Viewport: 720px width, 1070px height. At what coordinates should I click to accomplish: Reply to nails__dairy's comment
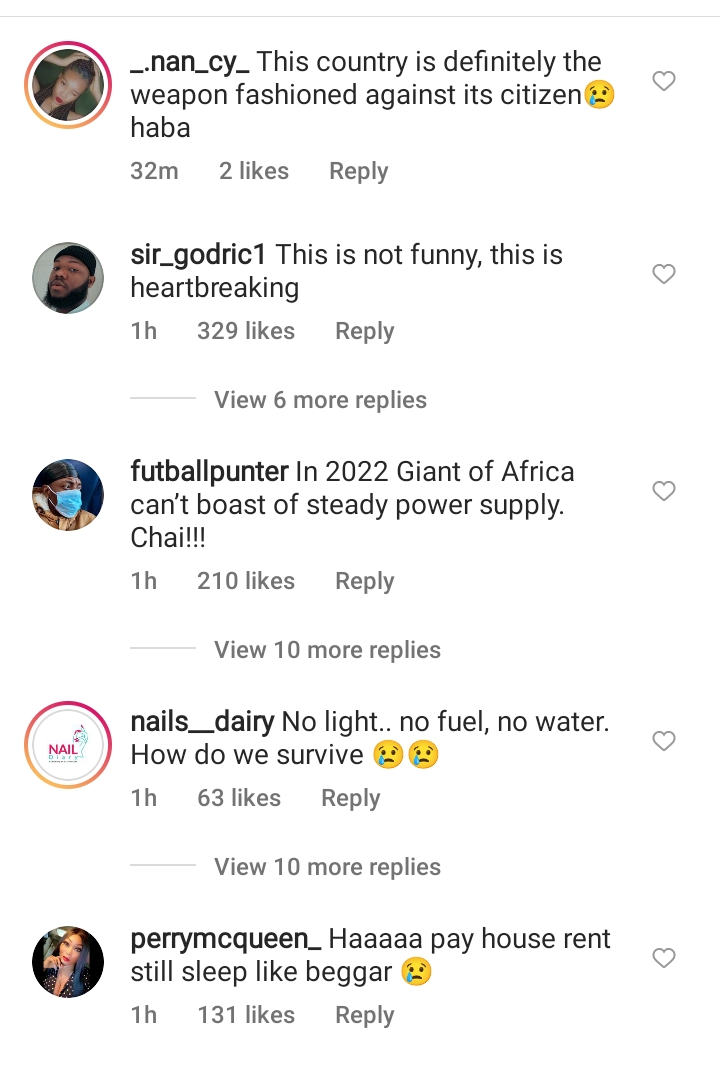(x=350, y=798)
